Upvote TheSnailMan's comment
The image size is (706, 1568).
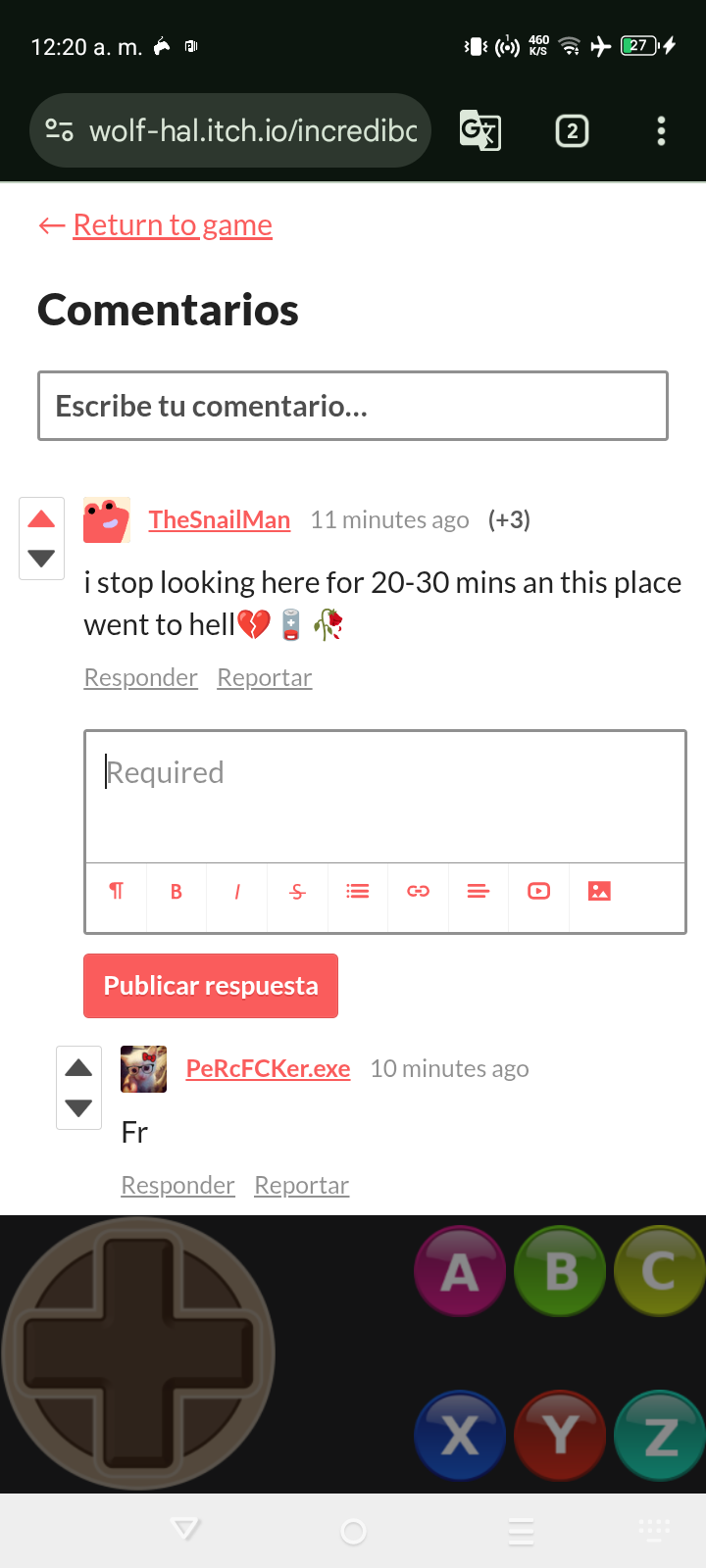41,519
